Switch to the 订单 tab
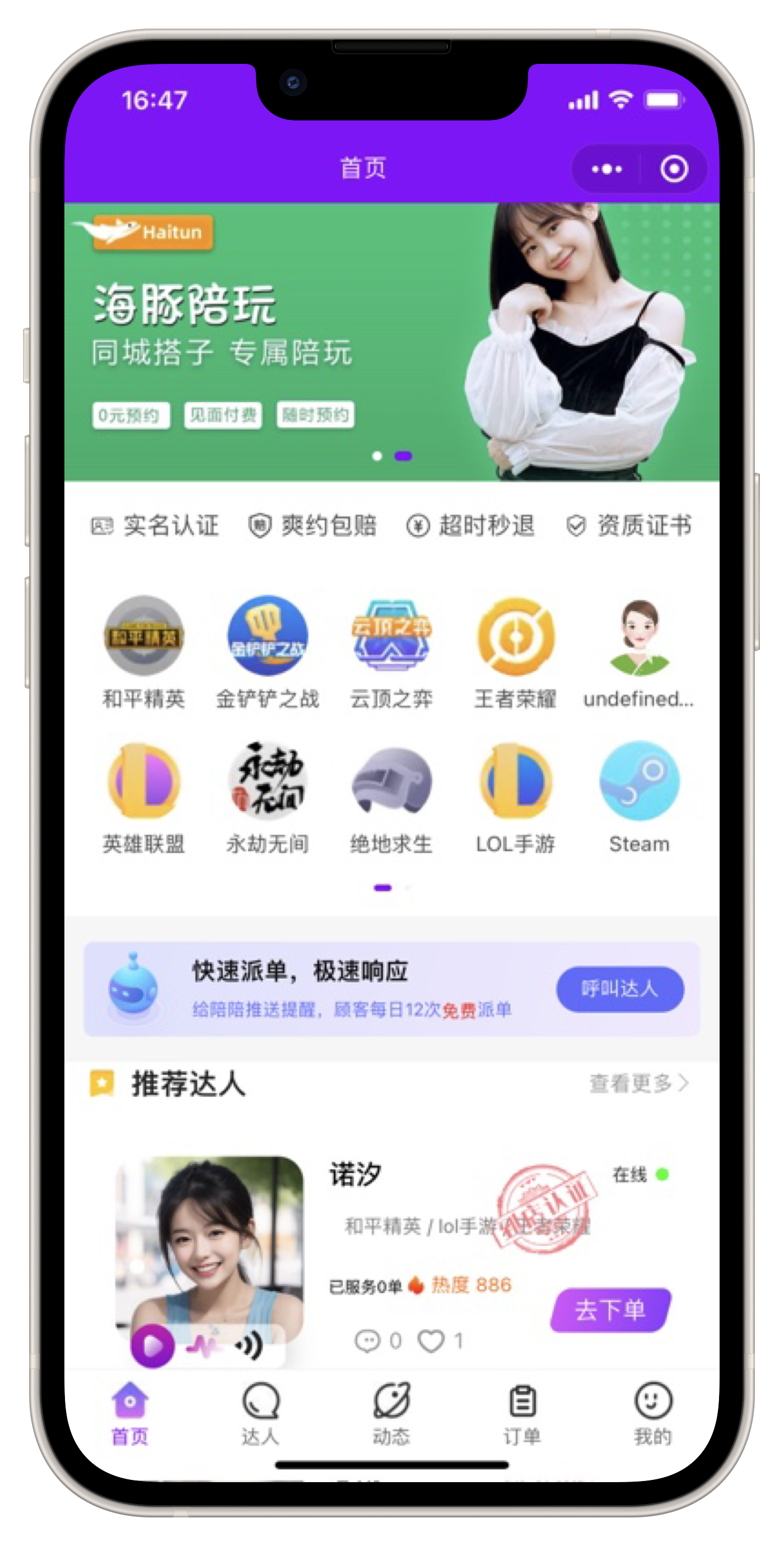Viewport: 784px width, 1546px height. [x=522, y=1414]
